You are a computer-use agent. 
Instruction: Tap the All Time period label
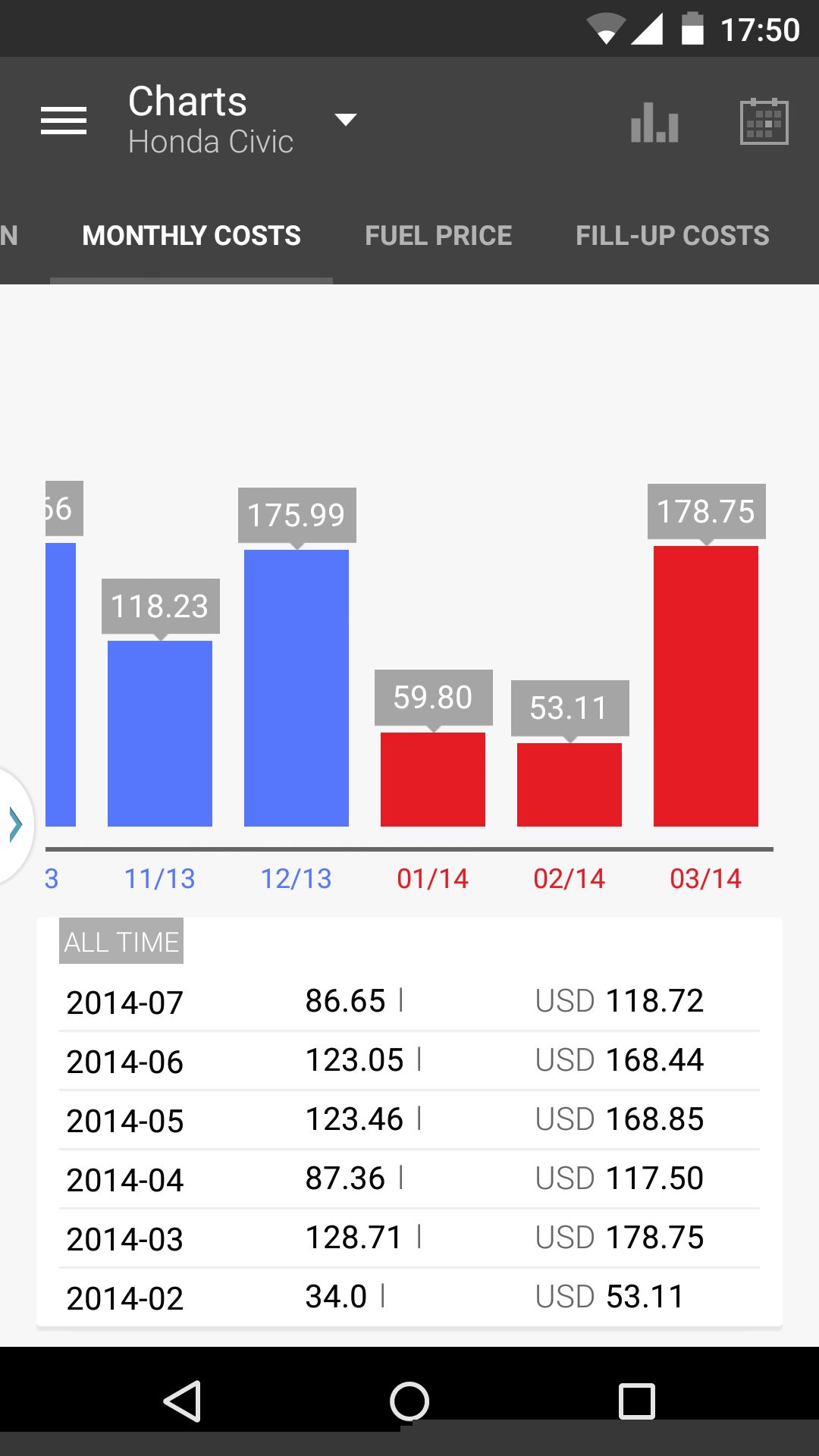coord(121,942)
